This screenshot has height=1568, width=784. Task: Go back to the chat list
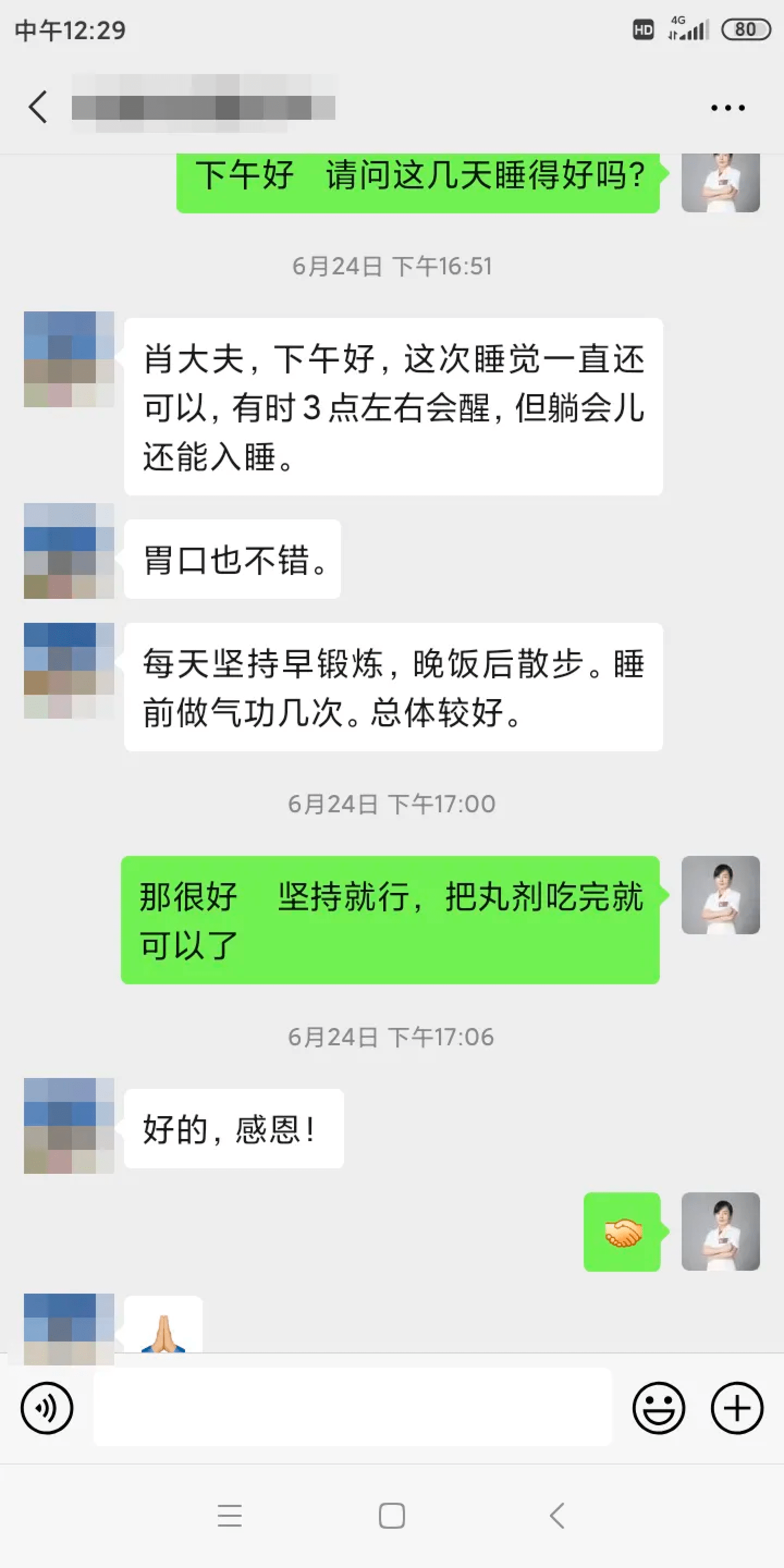pos(38,107)
